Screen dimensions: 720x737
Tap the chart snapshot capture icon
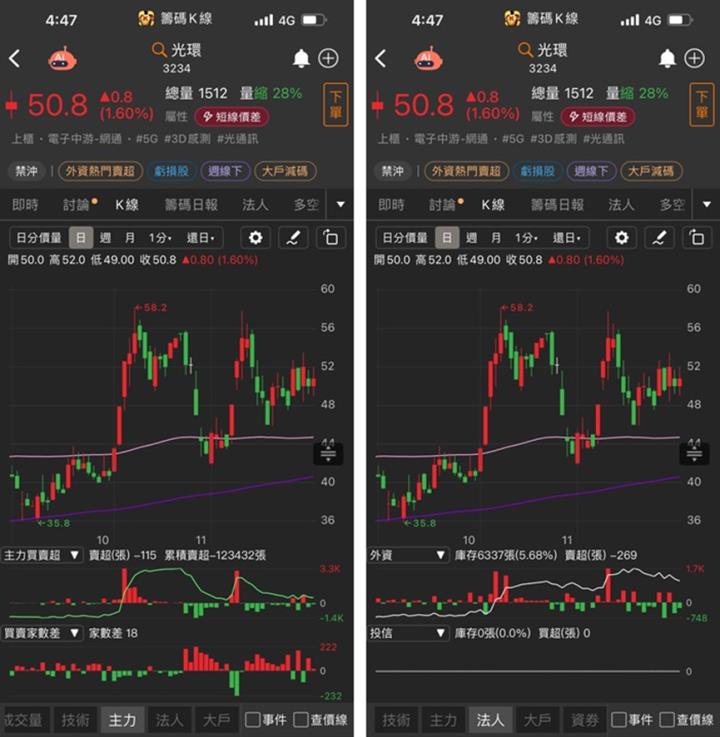pyautogui.click(x=330, y=238)
